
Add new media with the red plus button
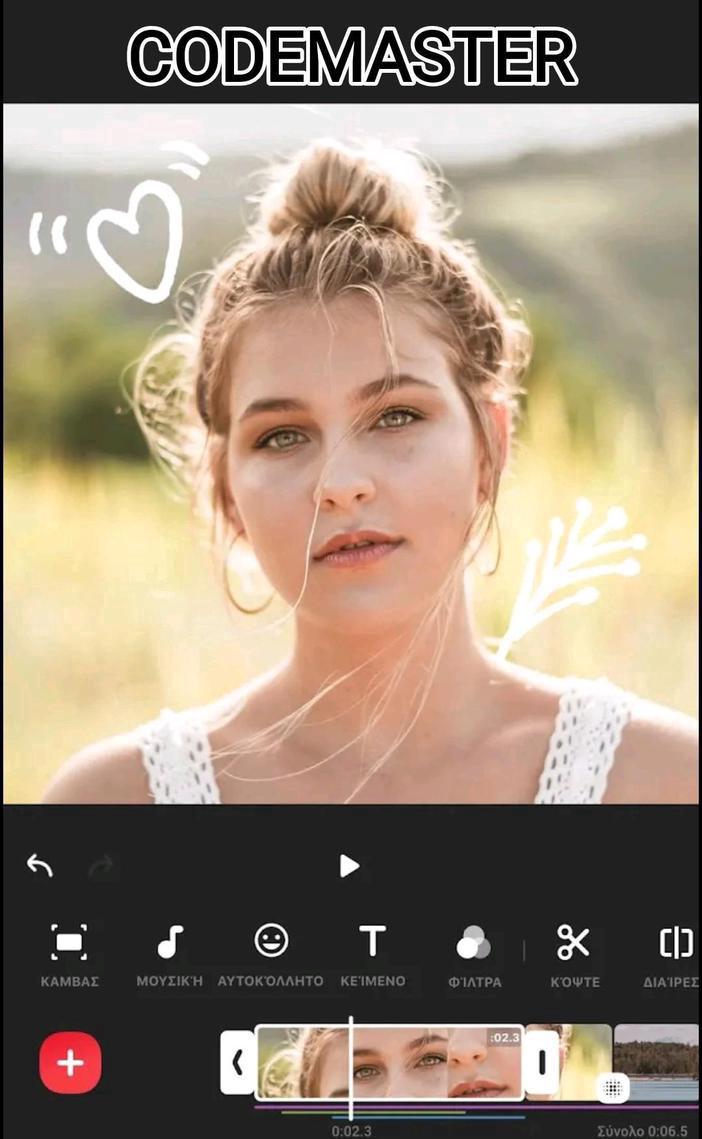pos(70,1062)
